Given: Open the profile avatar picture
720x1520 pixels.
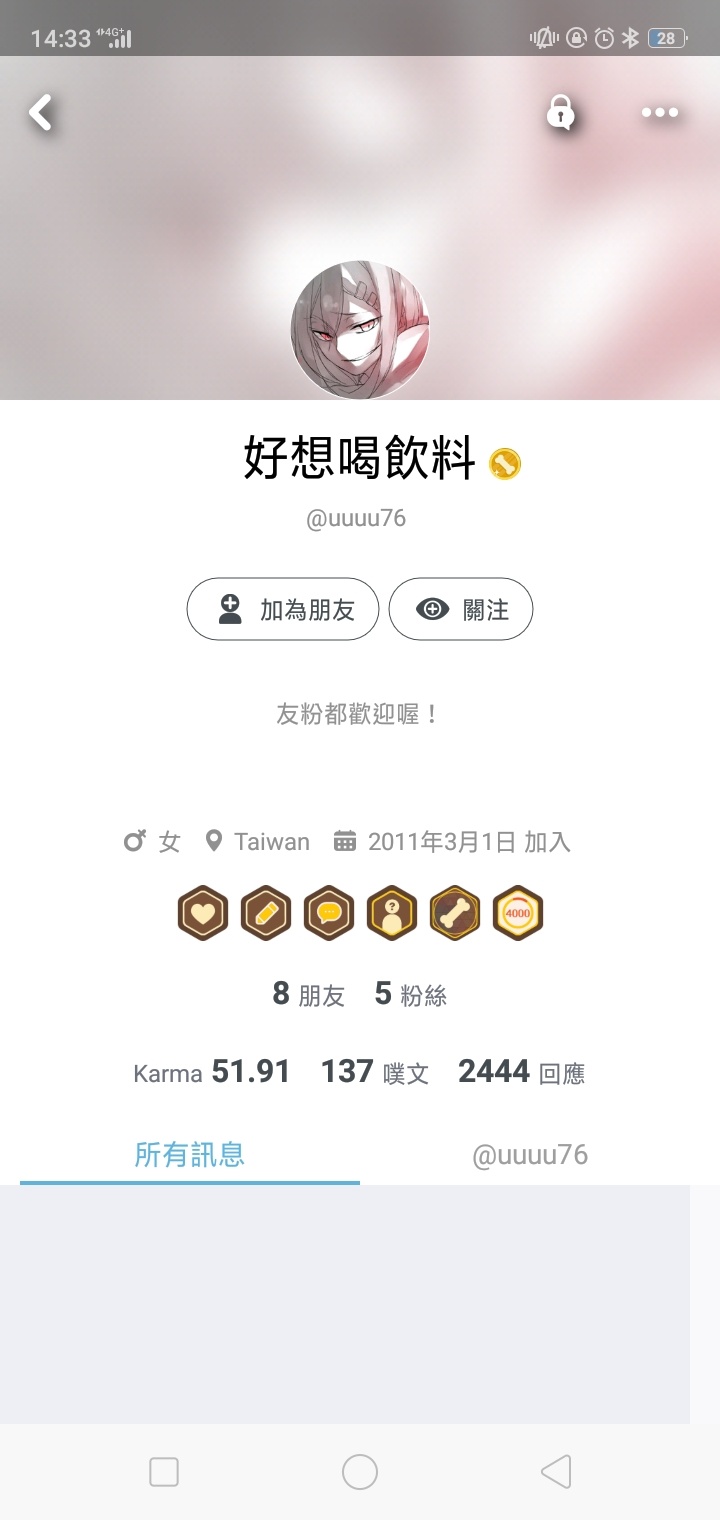Looking at the screenshot, I should (x=360, y=330).
